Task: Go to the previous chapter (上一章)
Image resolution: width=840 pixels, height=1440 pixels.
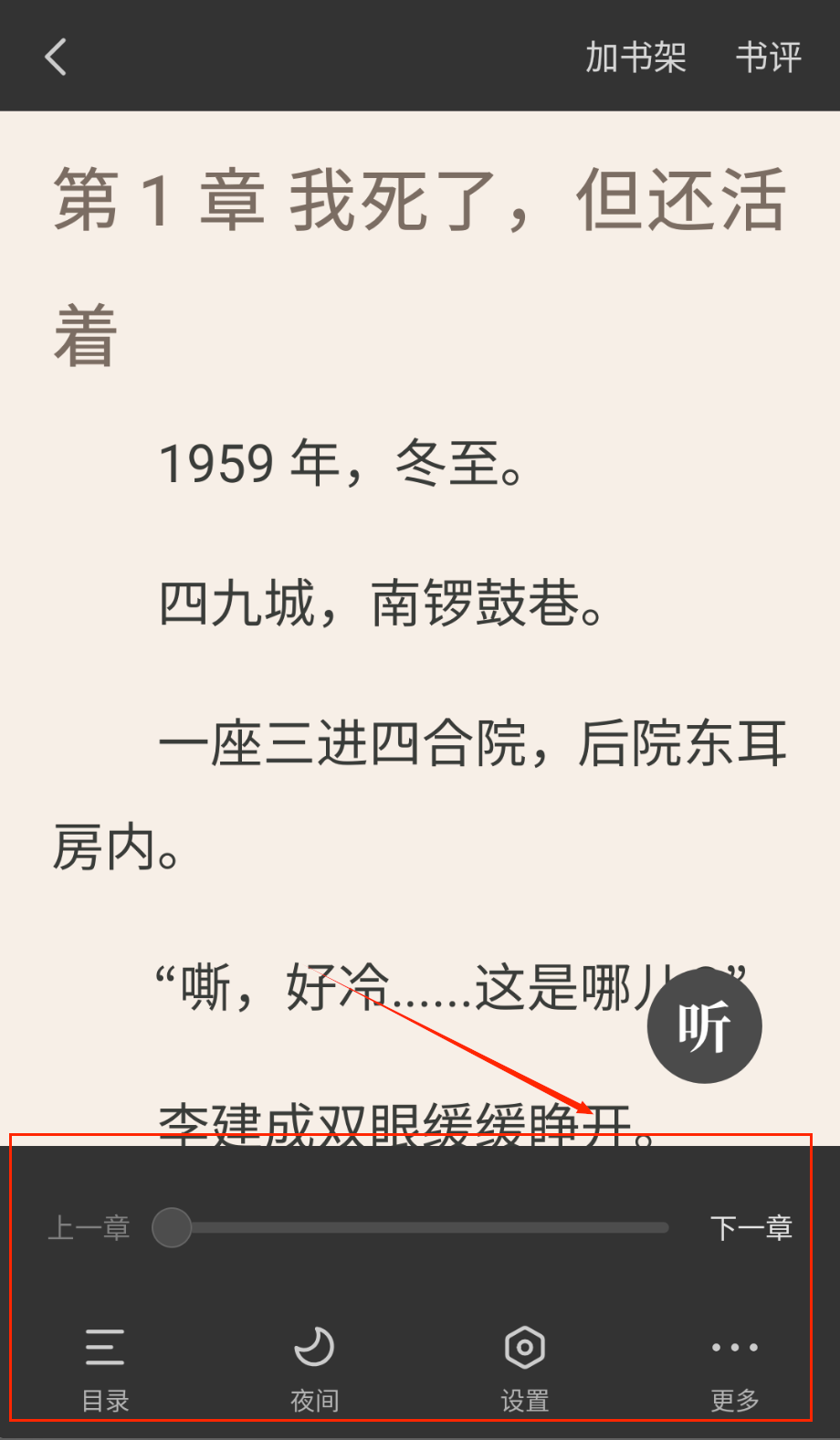Action: (x=89, y=1227)
